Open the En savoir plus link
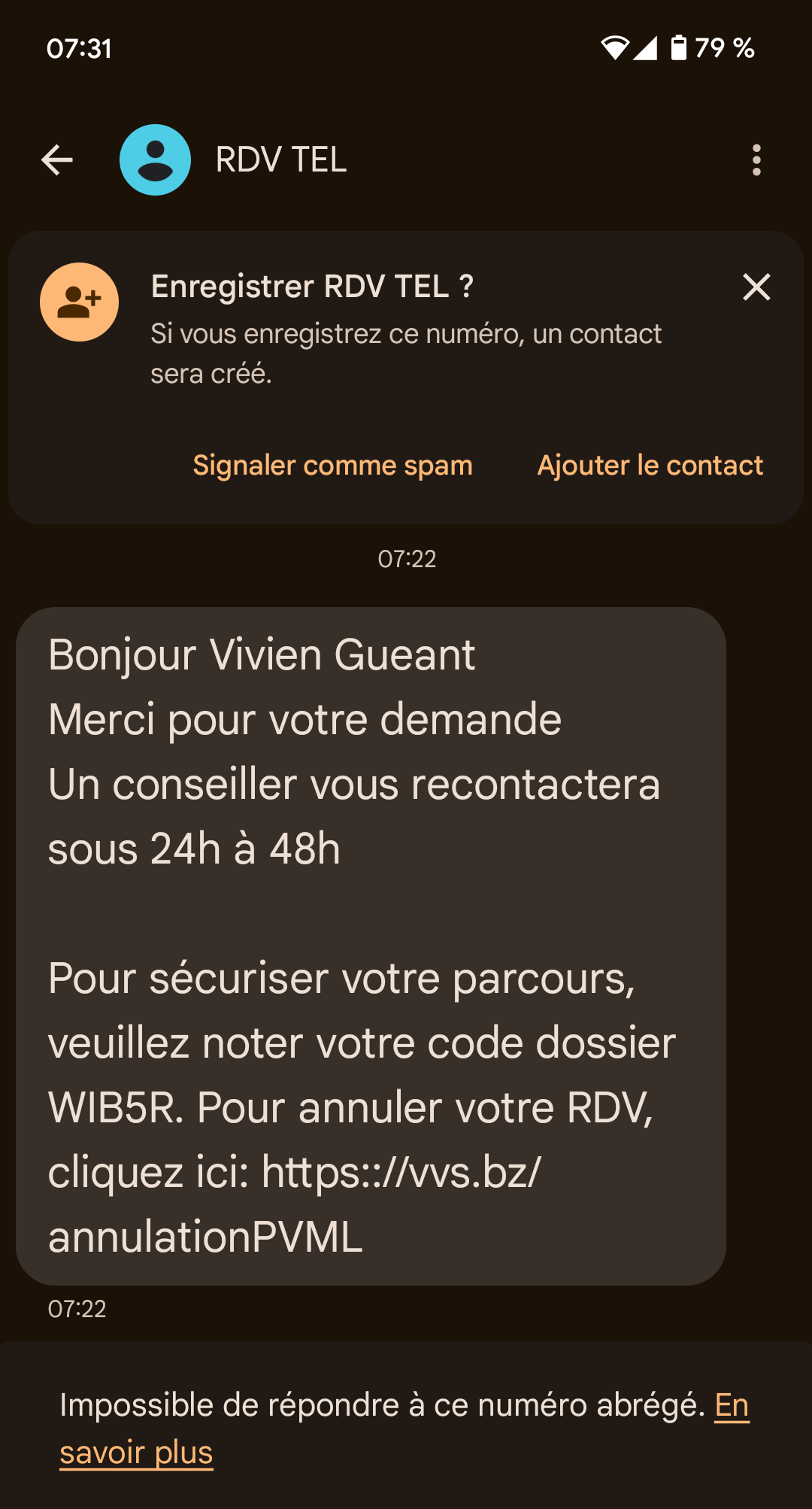This screenshot has width=812, height=1509. pos(404,1429)
